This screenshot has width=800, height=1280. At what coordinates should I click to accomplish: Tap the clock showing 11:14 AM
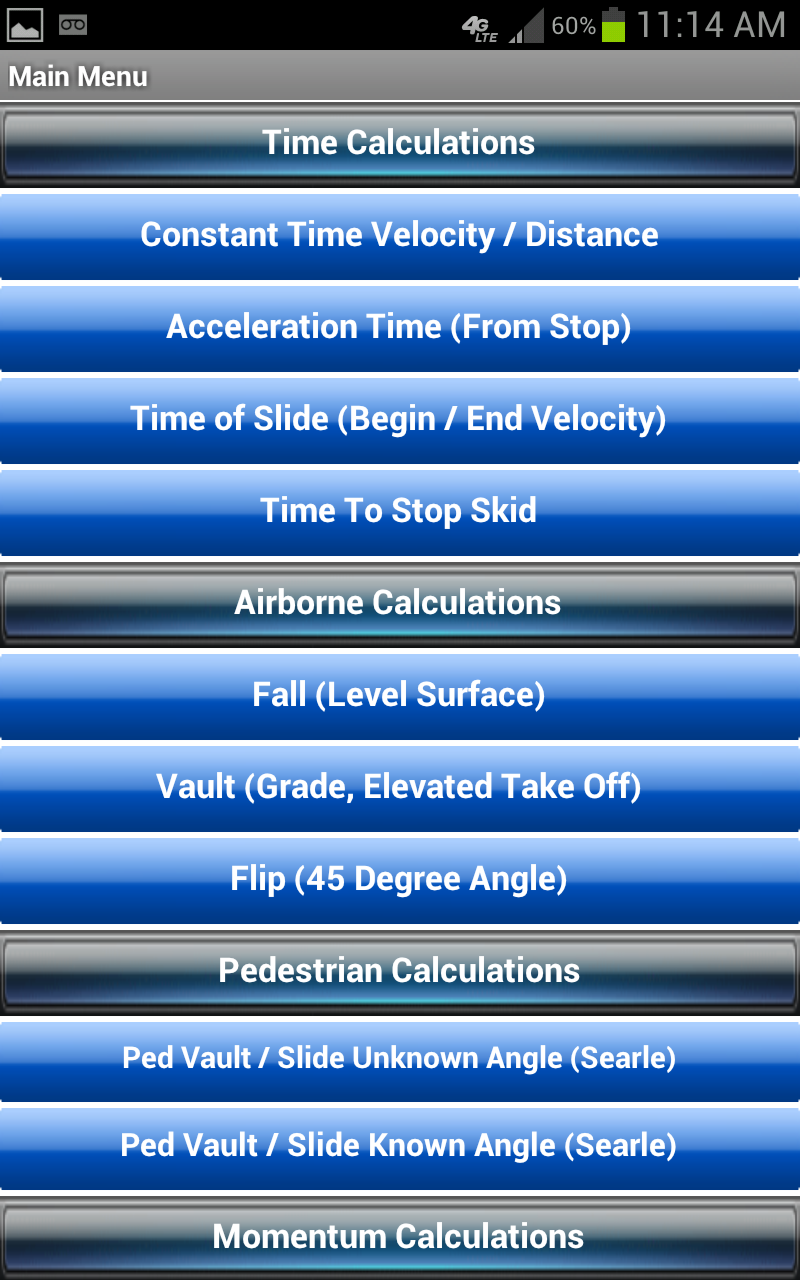coord(710,24)
